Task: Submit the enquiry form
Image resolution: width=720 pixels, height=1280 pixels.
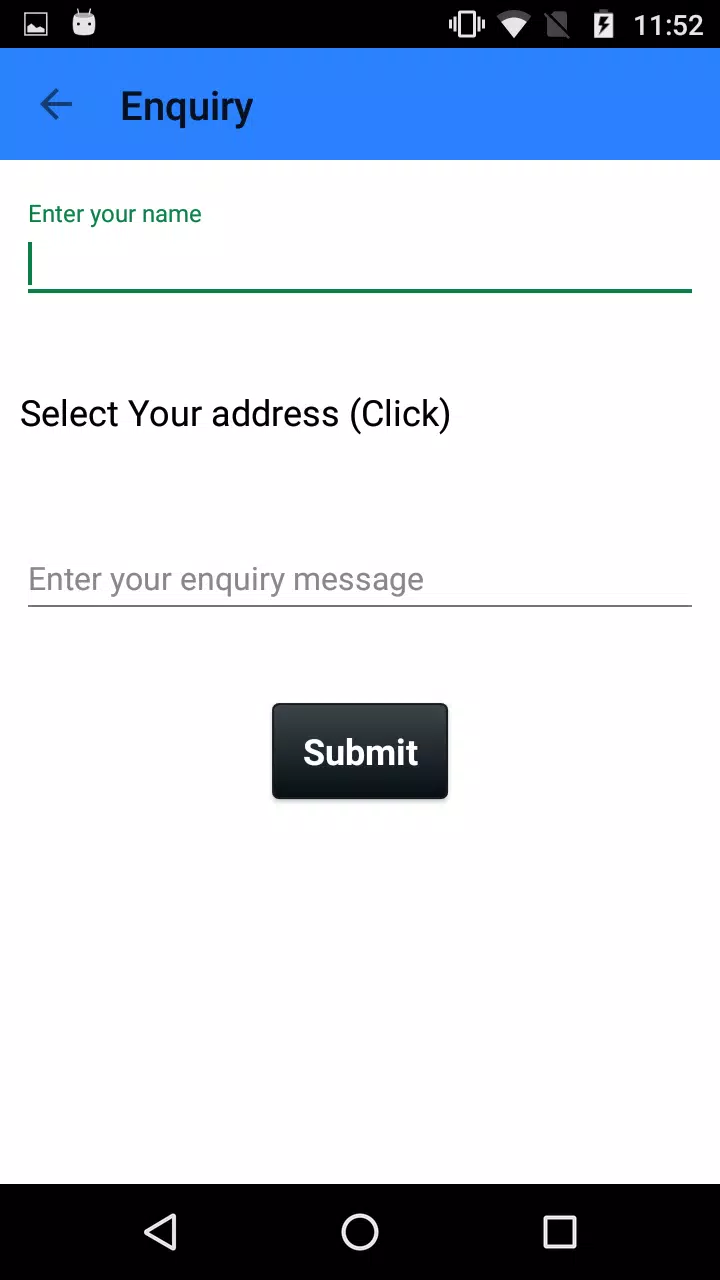Action: point(360,751)
